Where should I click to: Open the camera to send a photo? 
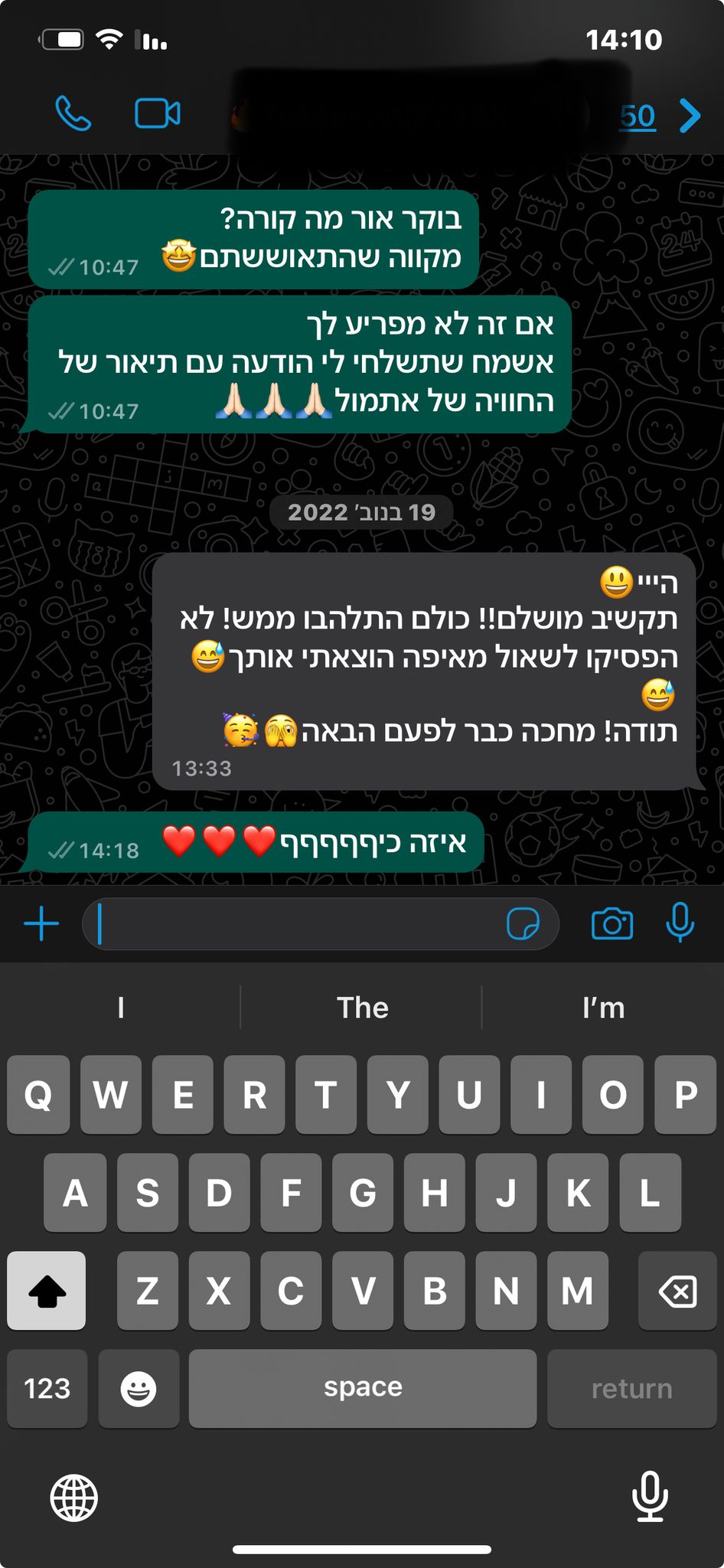611,924
